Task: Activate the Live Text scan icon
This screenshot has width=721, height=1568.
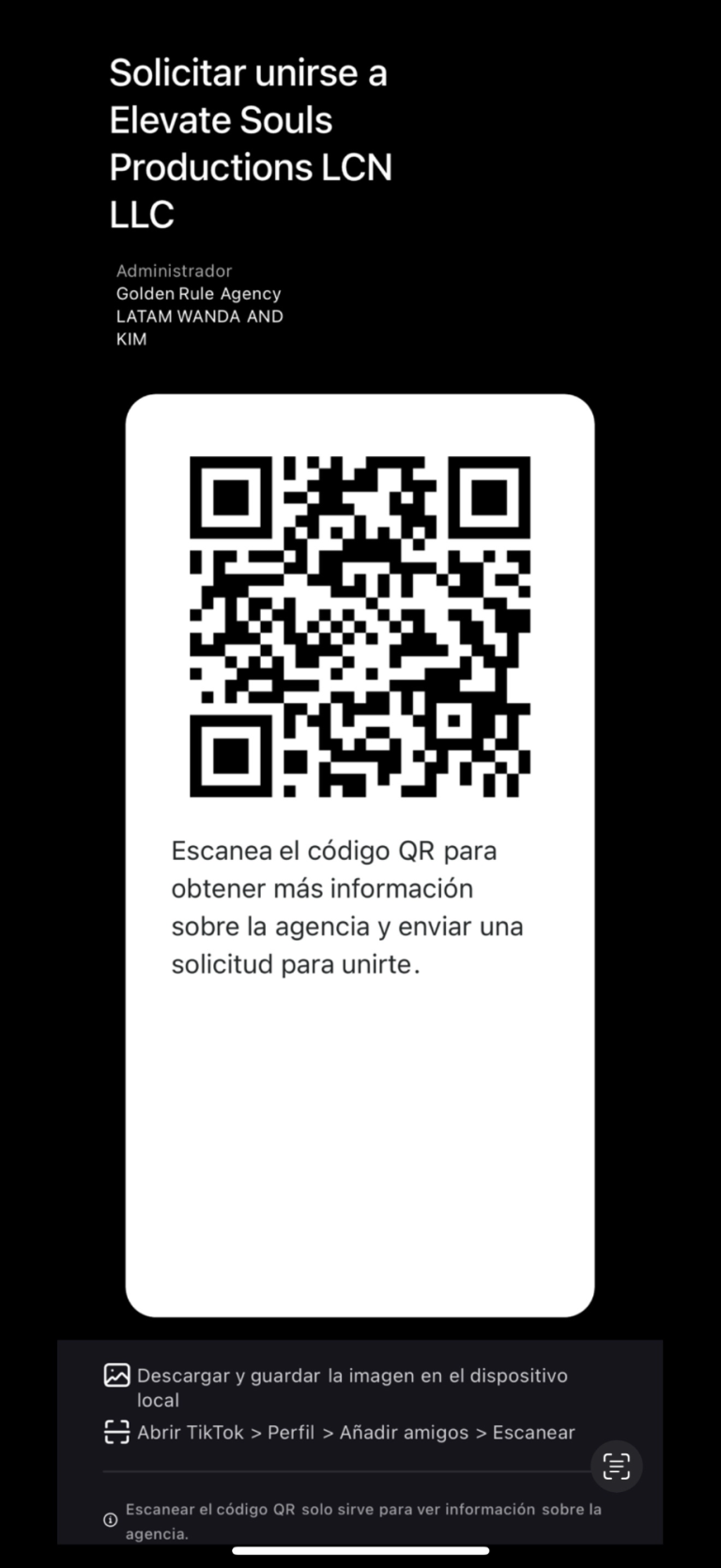Action: point(617,1466)
